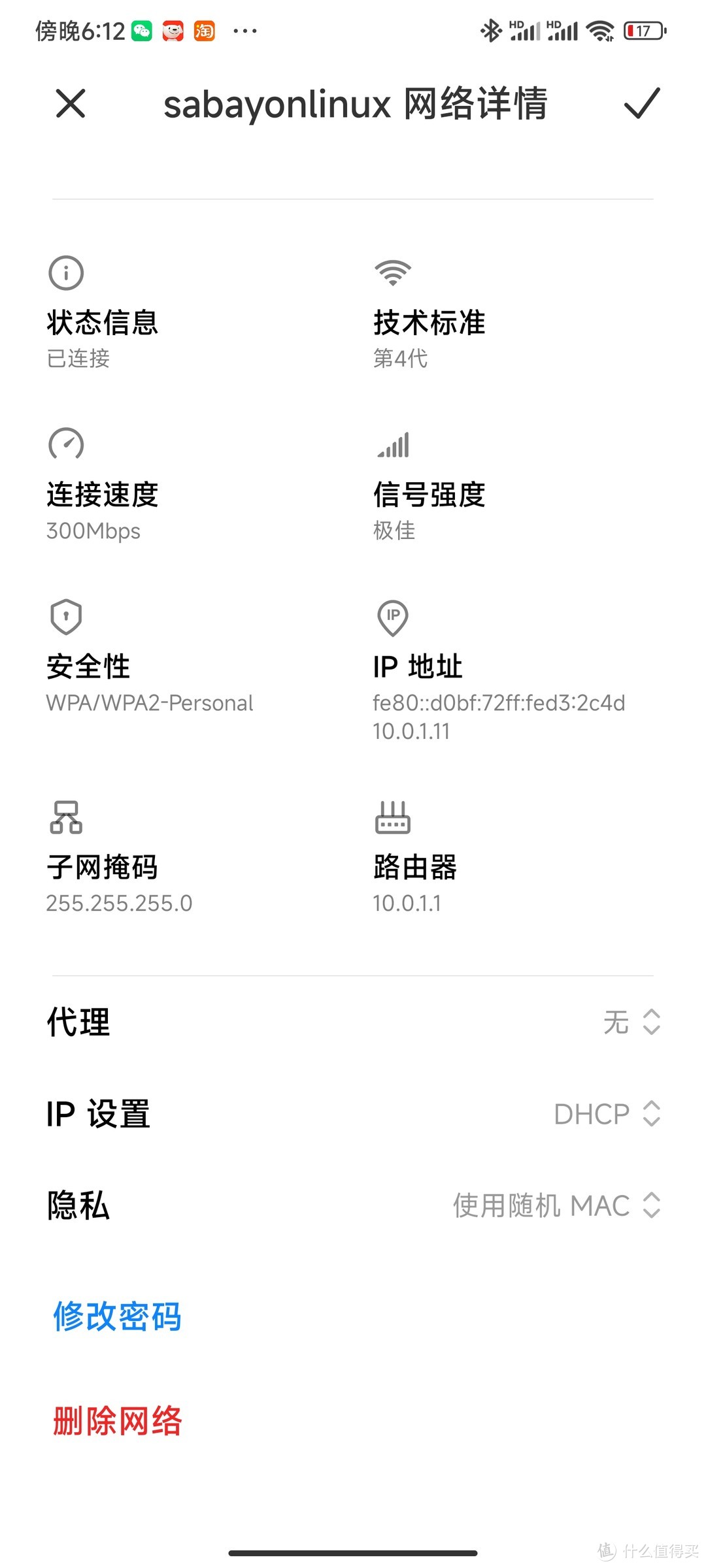Tap the Wi-Fi icon above 技术标准
The image size is (706, 1568).
pyautogui.click(x=392, y=274)
